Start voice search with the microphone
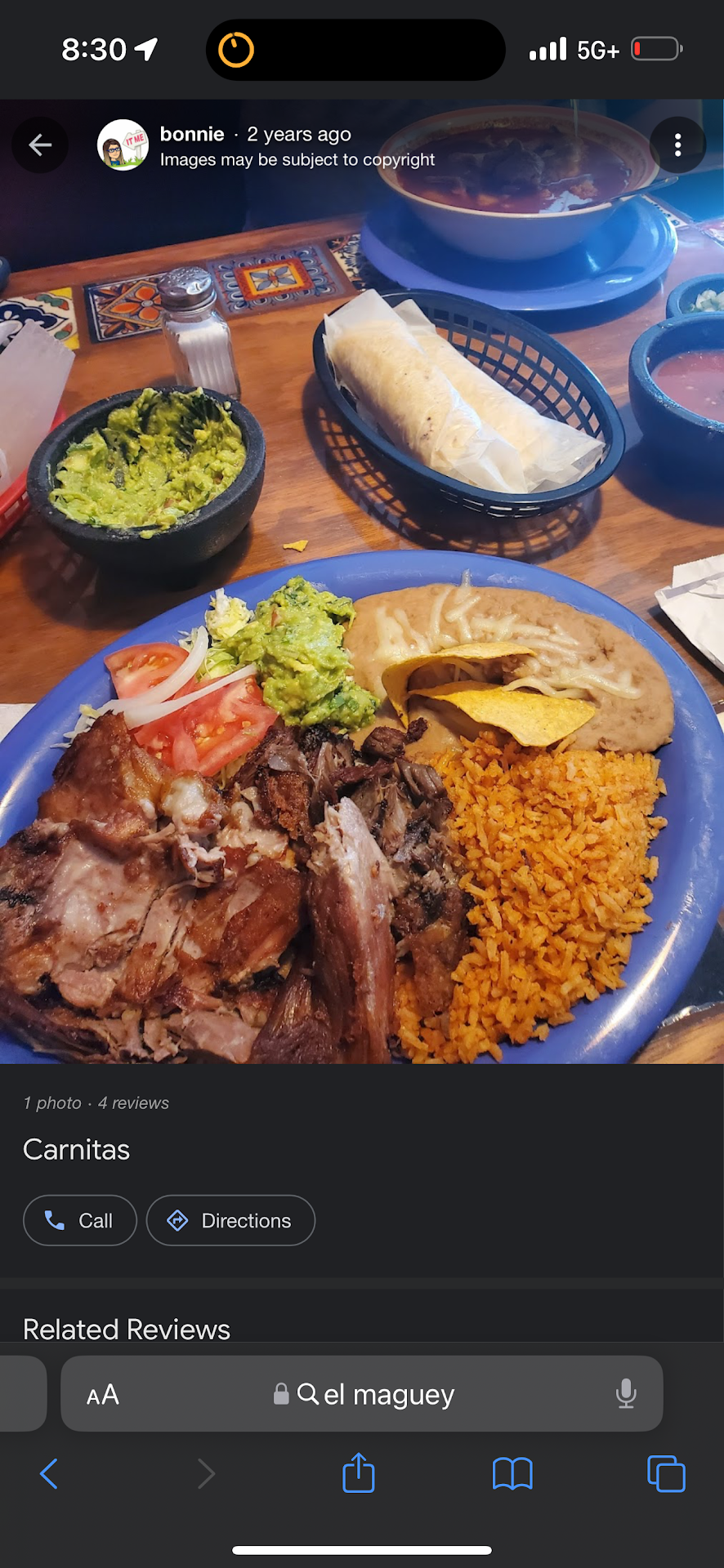 (x=626, y=1394)
